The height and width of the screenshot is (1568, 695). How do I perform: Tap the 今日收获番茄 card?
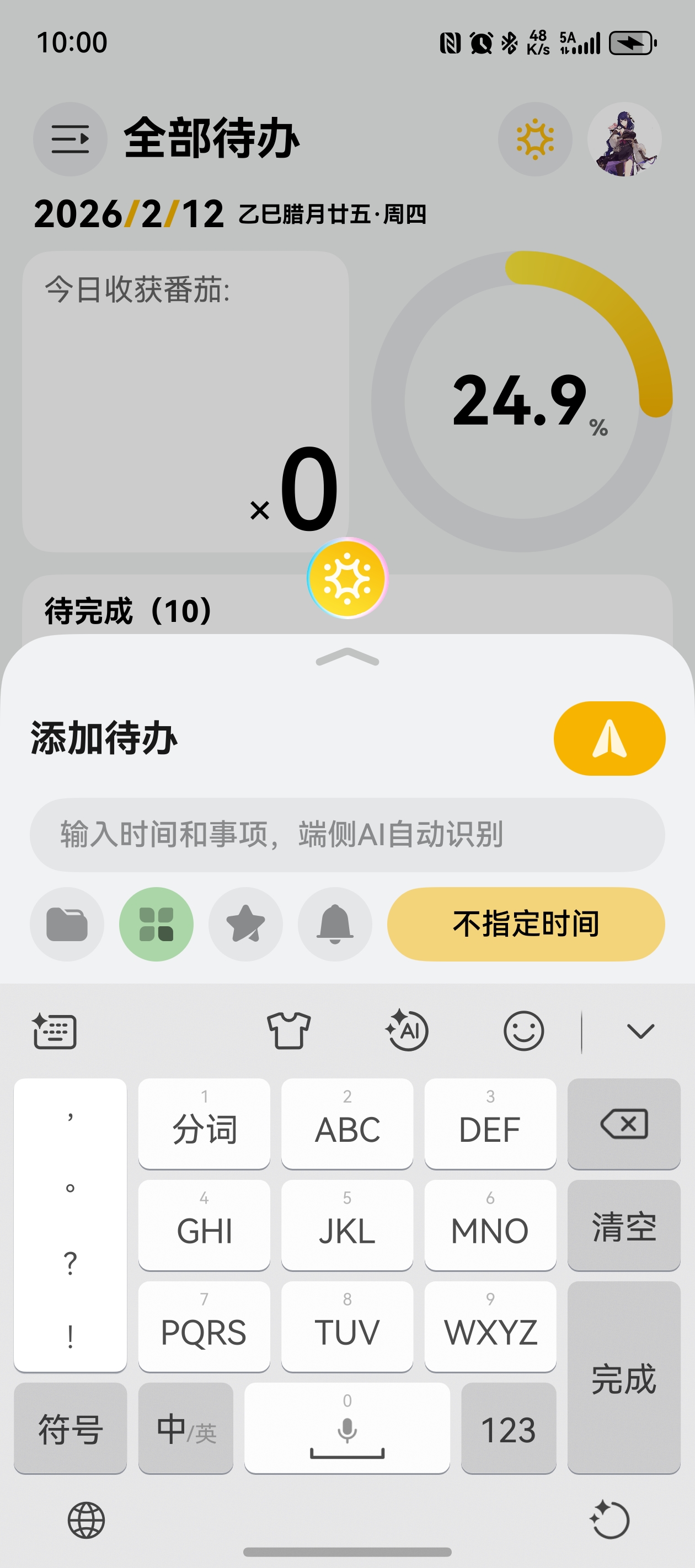[185, 401]
